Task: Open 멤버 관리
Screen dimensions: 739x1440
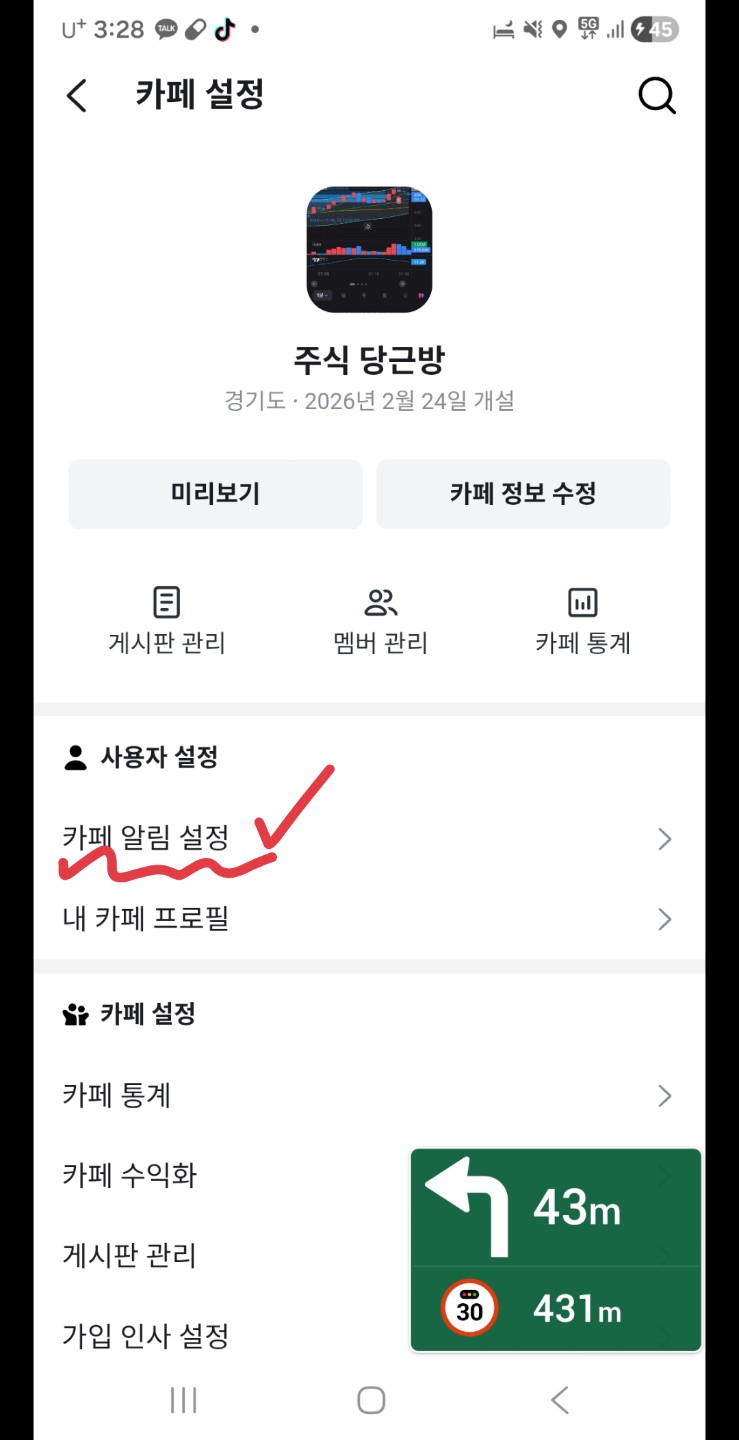Action: point(381,621)
